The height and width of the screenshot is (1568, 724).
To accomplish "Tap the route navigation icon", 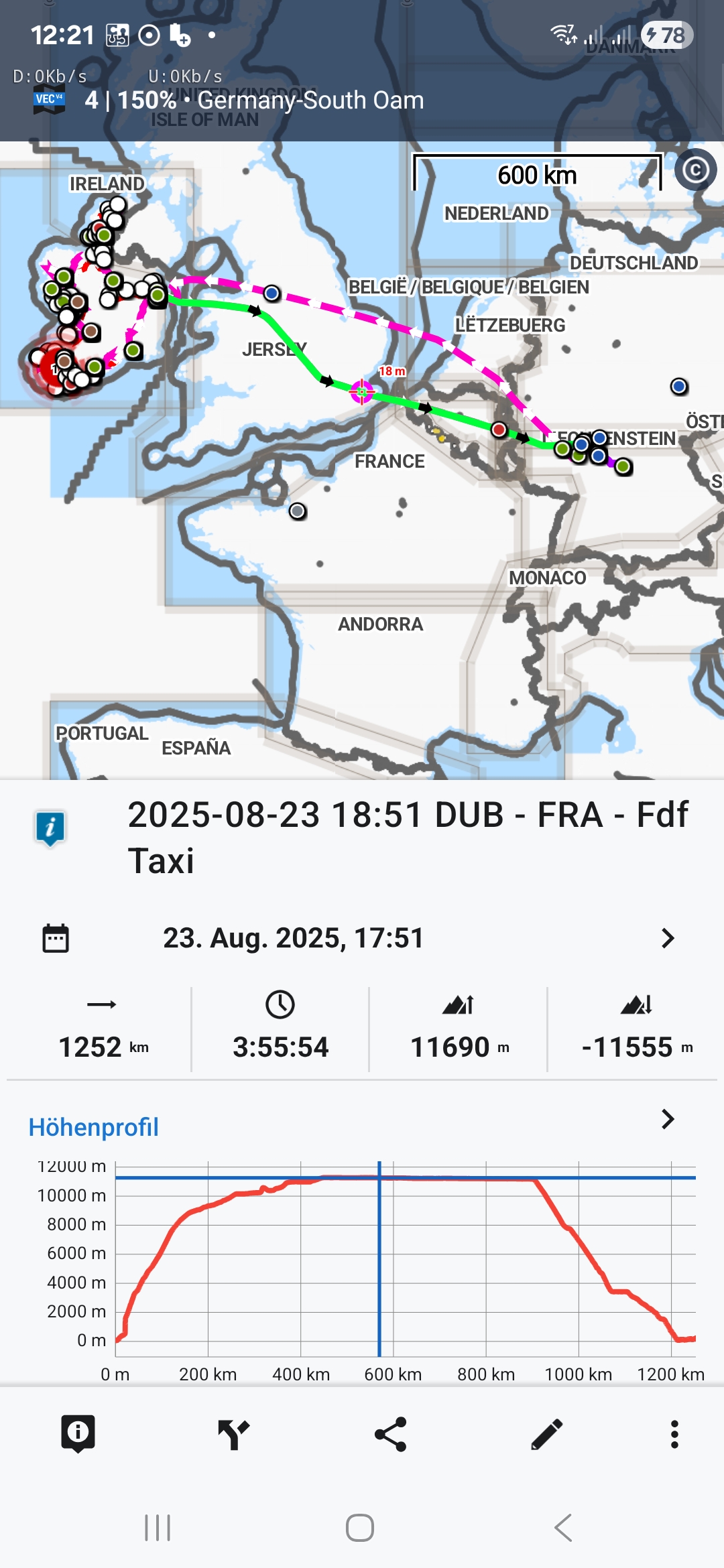I will (x=233, y=1434).
